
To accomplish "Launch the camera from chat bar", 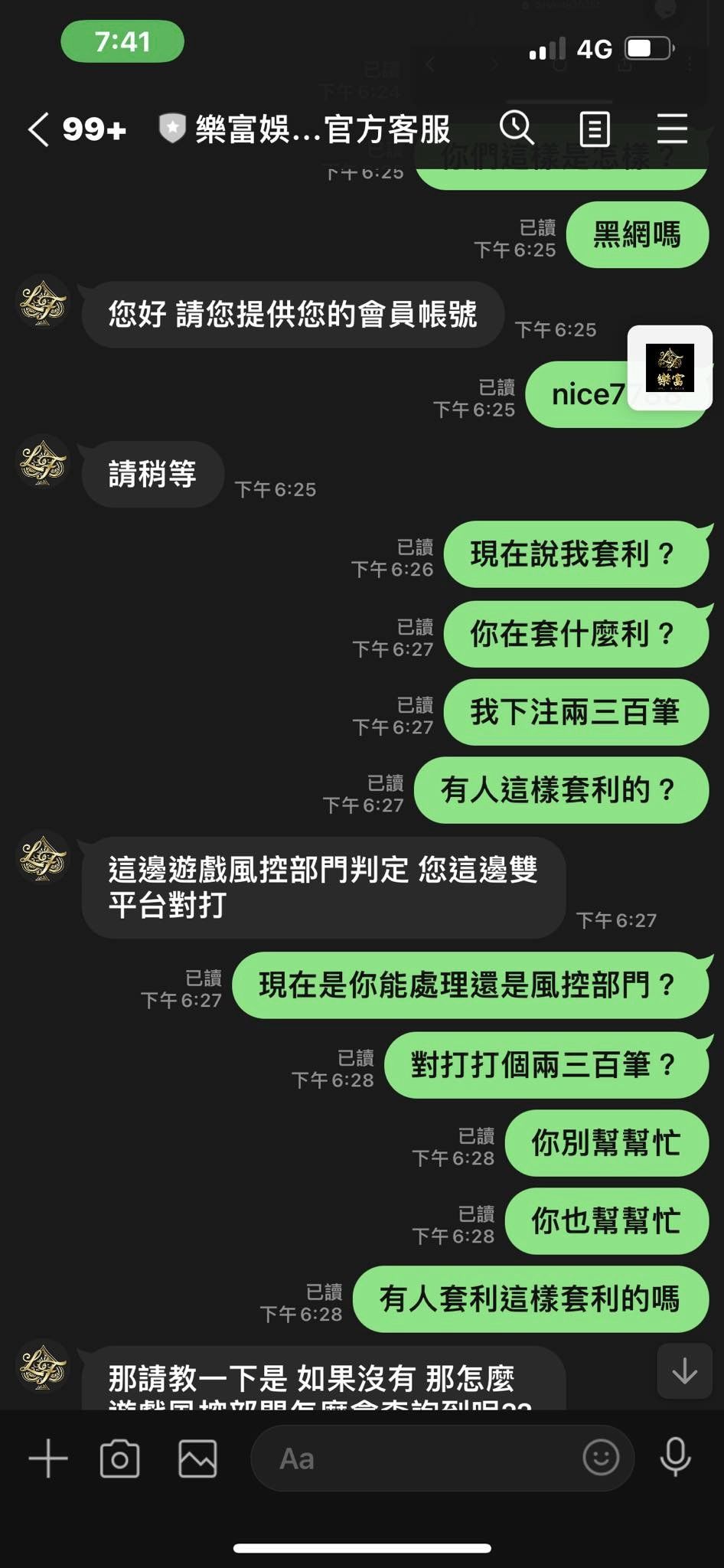I will coord(120,1459).
